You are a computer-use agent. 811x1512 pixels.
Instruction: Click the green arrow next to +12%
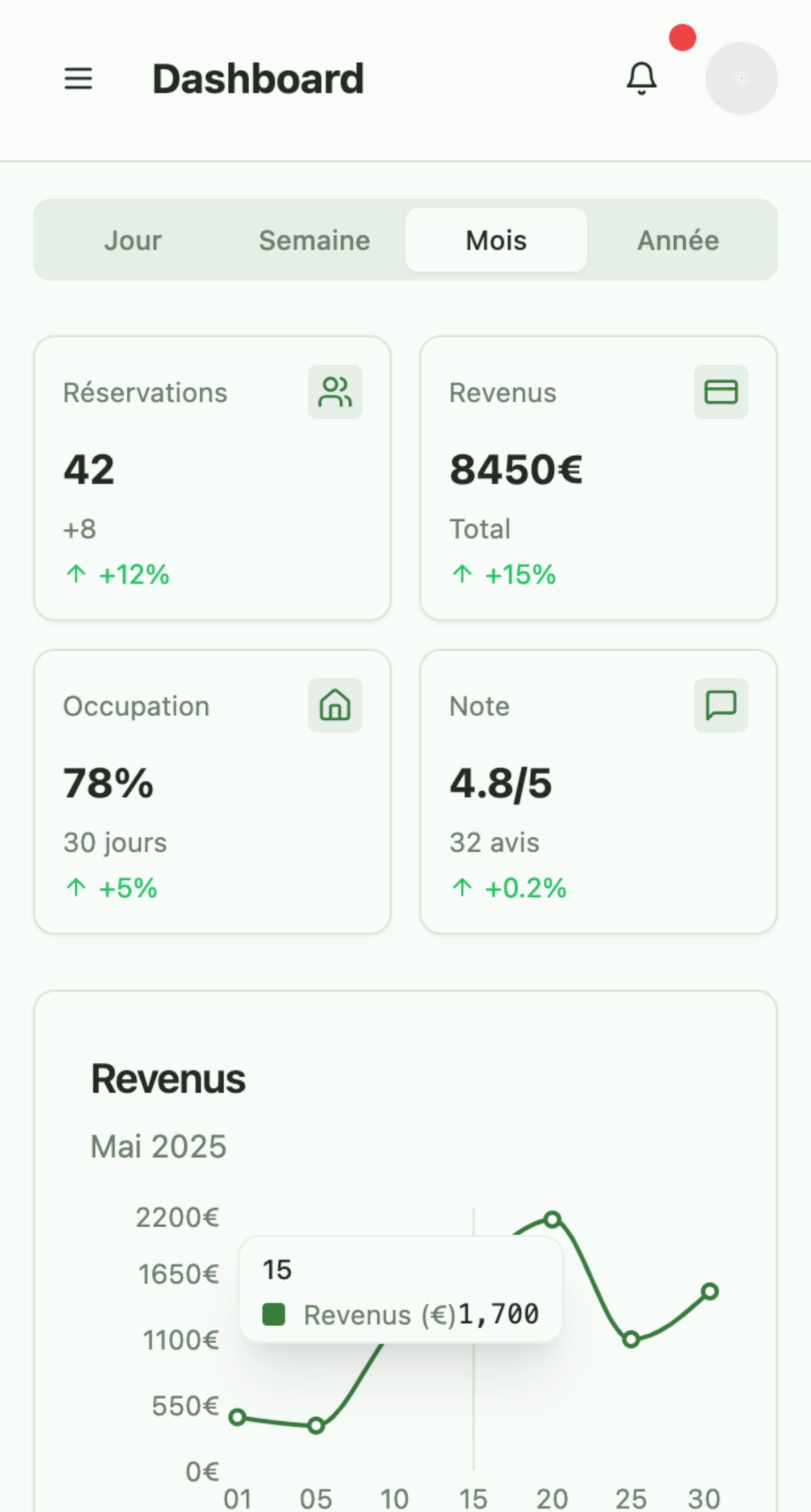pos(76,574)
